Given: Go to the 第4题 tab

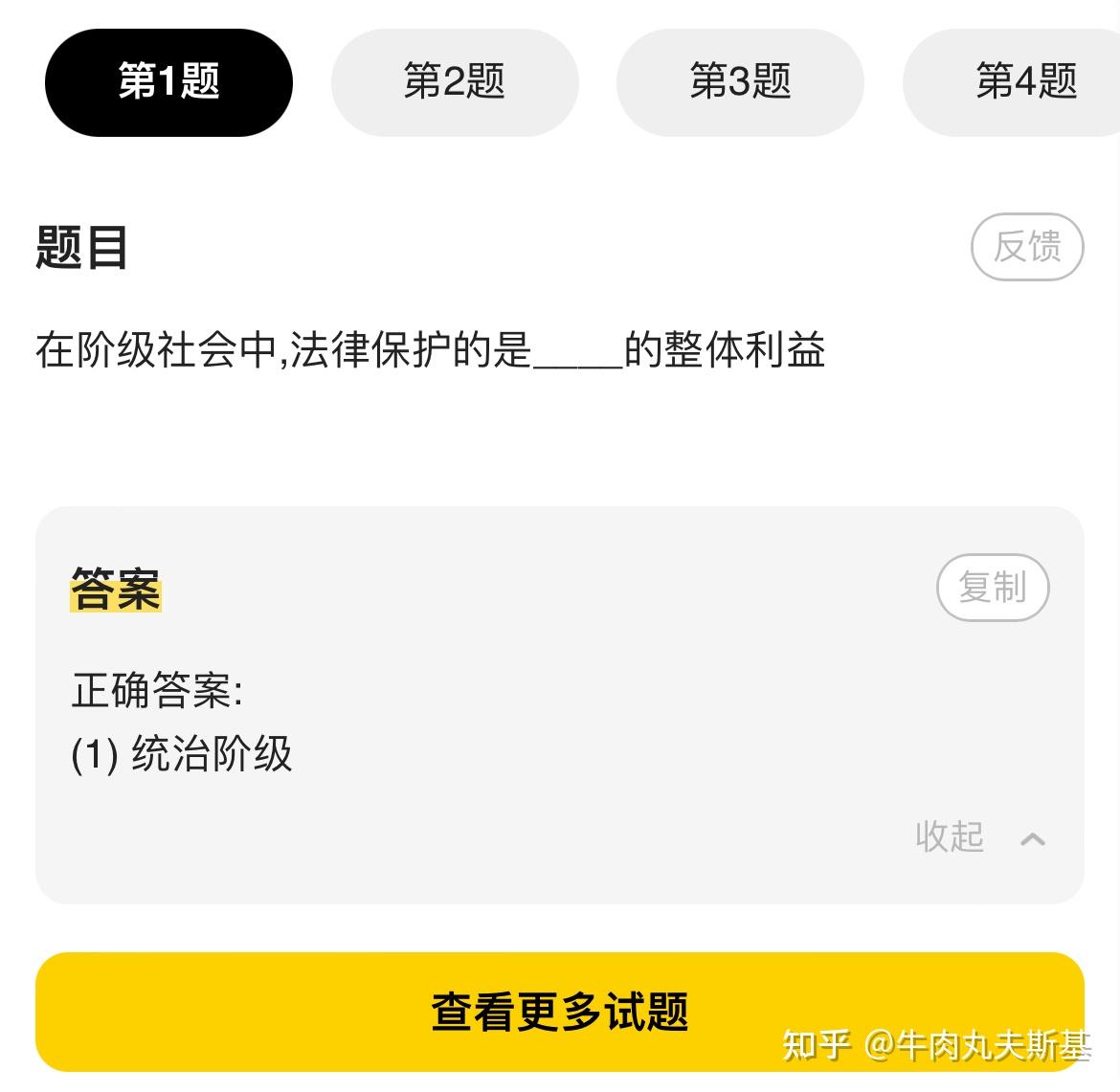Looking at the screenshot, I should tap(1019, 82).
